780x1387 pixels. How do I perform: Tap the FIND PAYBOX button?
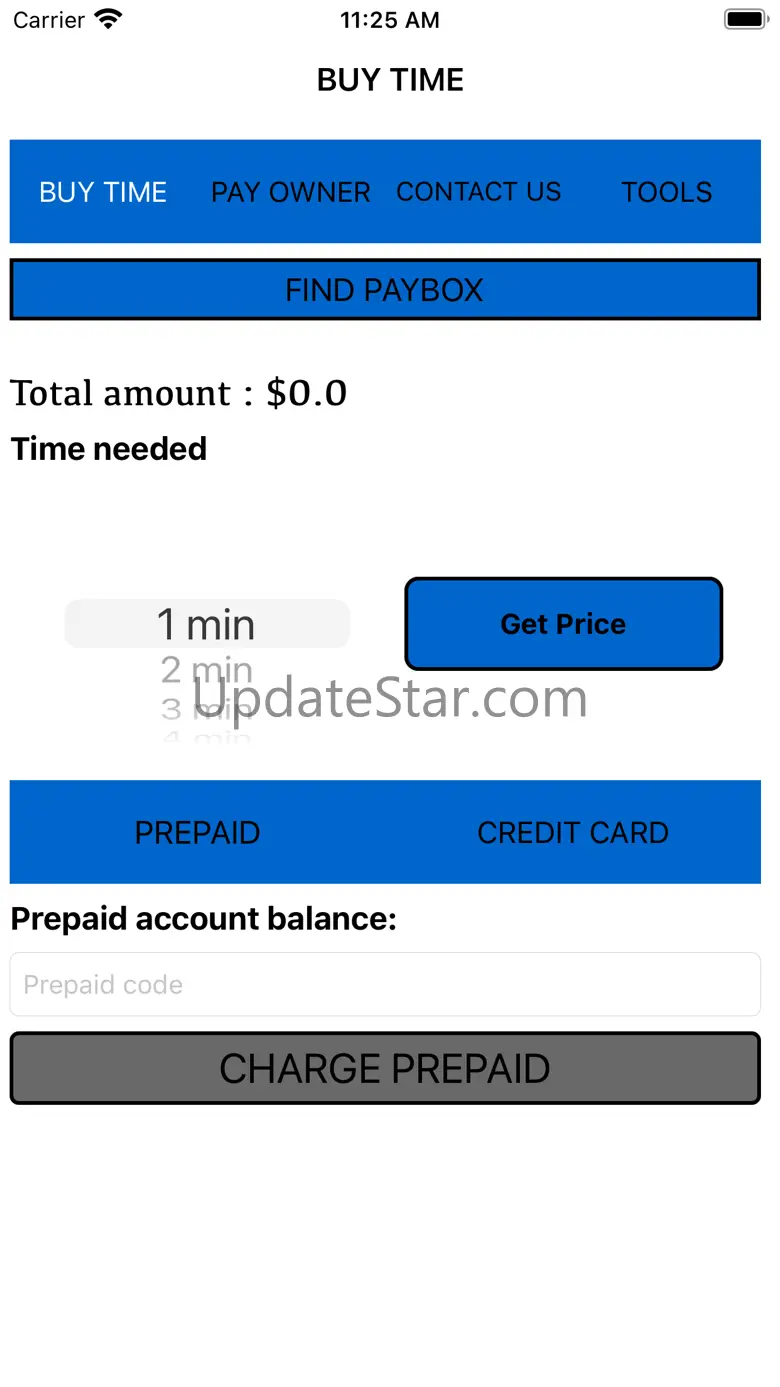[385, 290]
